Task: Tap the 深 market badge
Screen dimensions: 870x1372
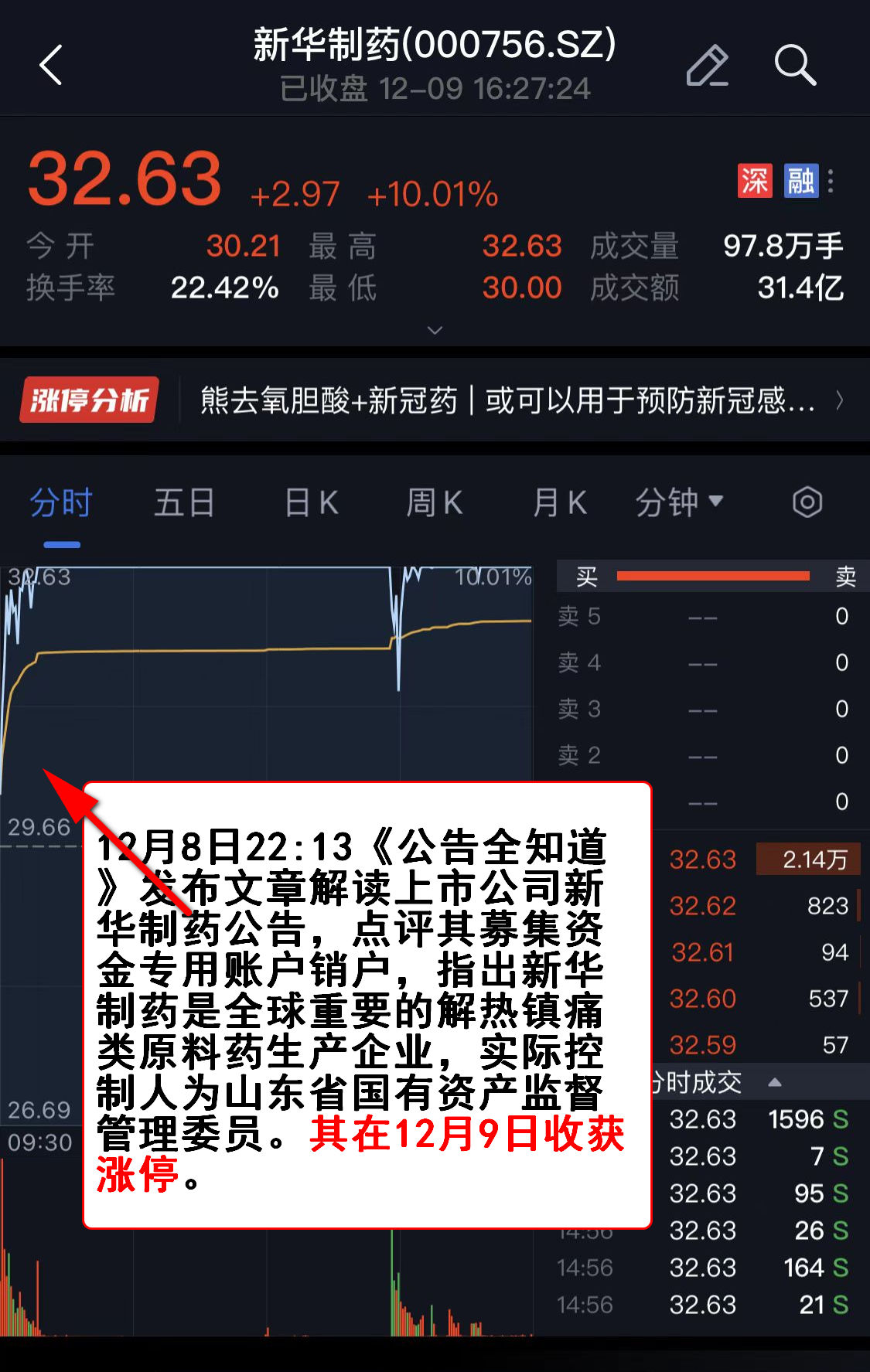Action: (x=755, y=181)
